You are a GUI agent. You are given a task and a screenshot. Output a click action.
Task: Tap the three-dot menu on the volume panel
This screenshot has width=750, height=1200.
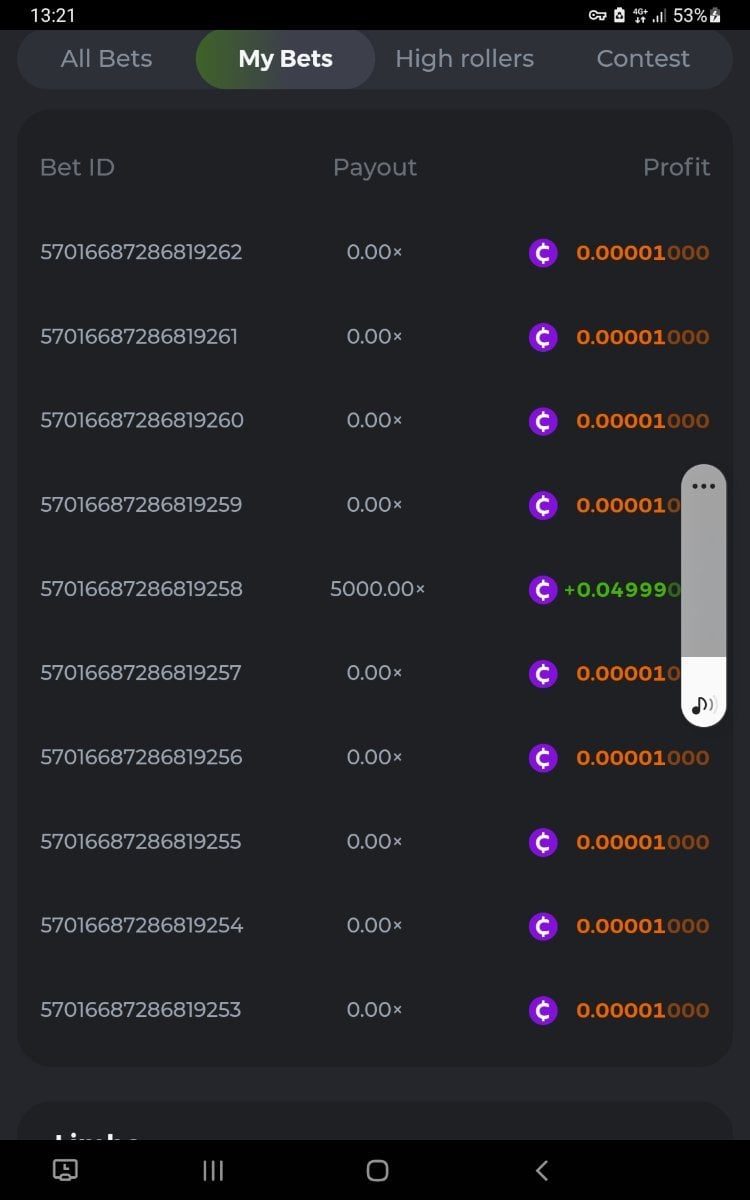click(x=703, y=486)
